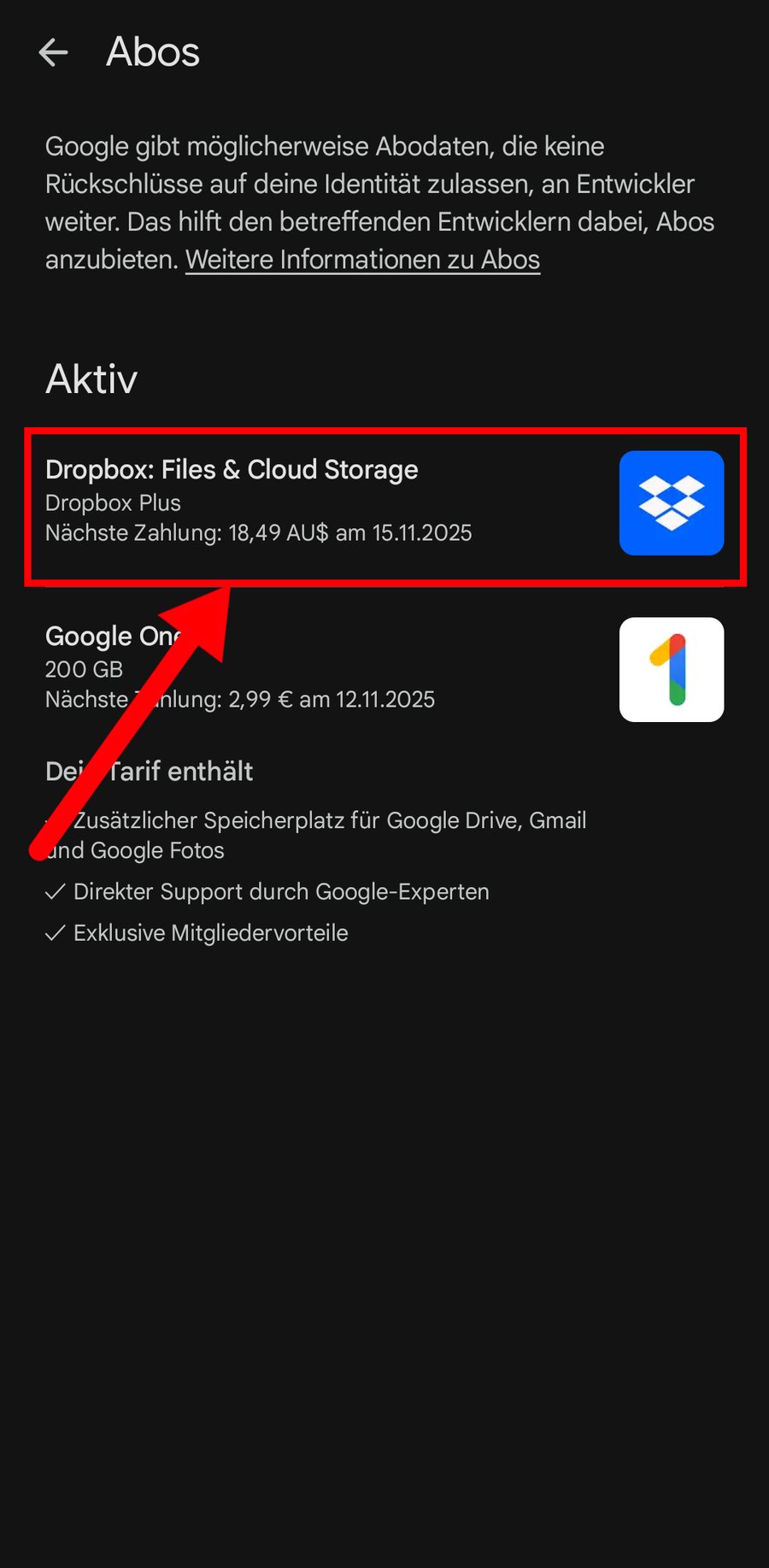Open the 'Weitere Informationen zu Abos' link
This screenshot has height=1568, width=769.
pos(362,259)
